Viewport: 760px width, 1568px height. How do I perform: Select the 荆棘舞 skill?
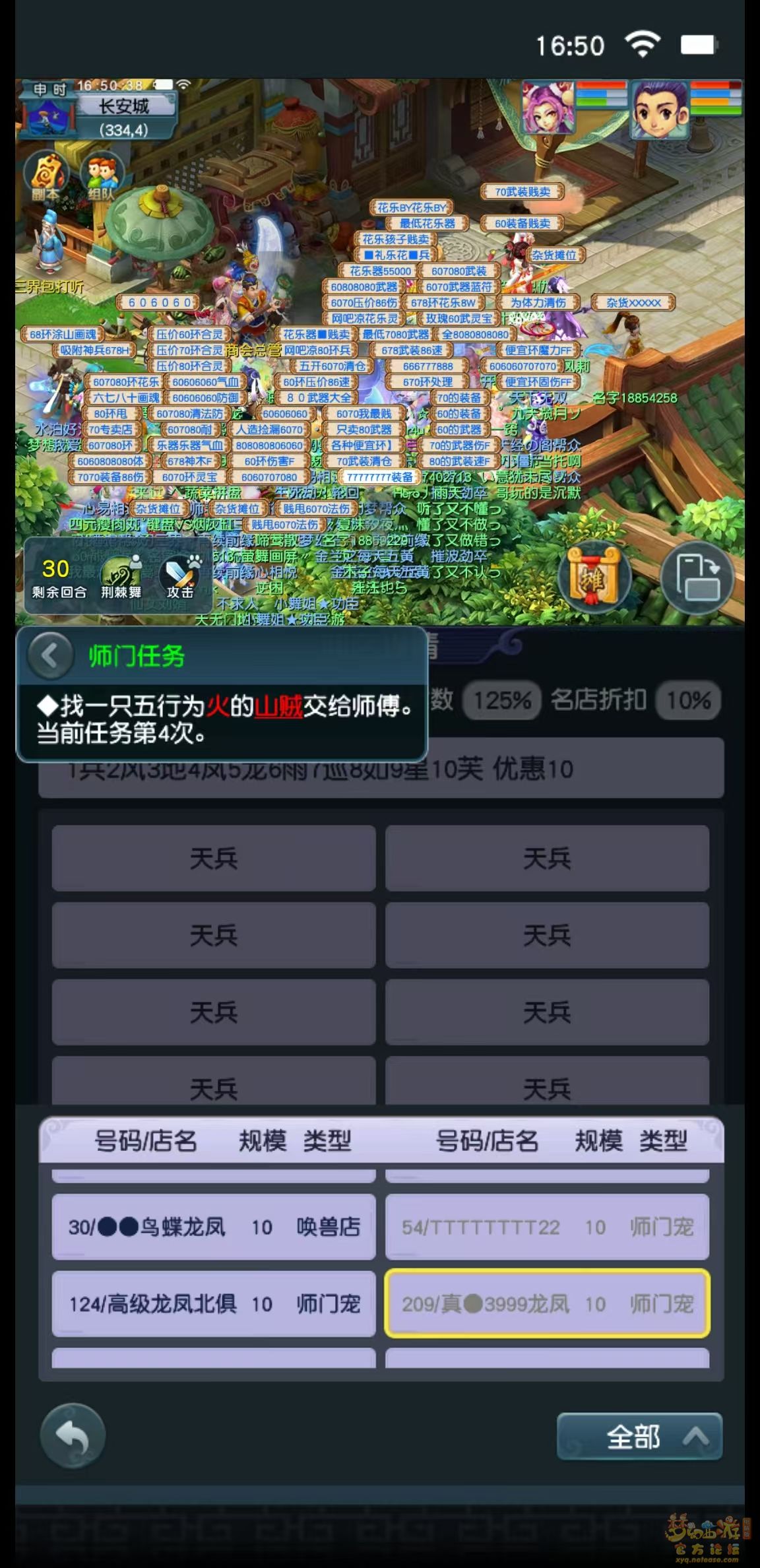(x=121, y=575)
